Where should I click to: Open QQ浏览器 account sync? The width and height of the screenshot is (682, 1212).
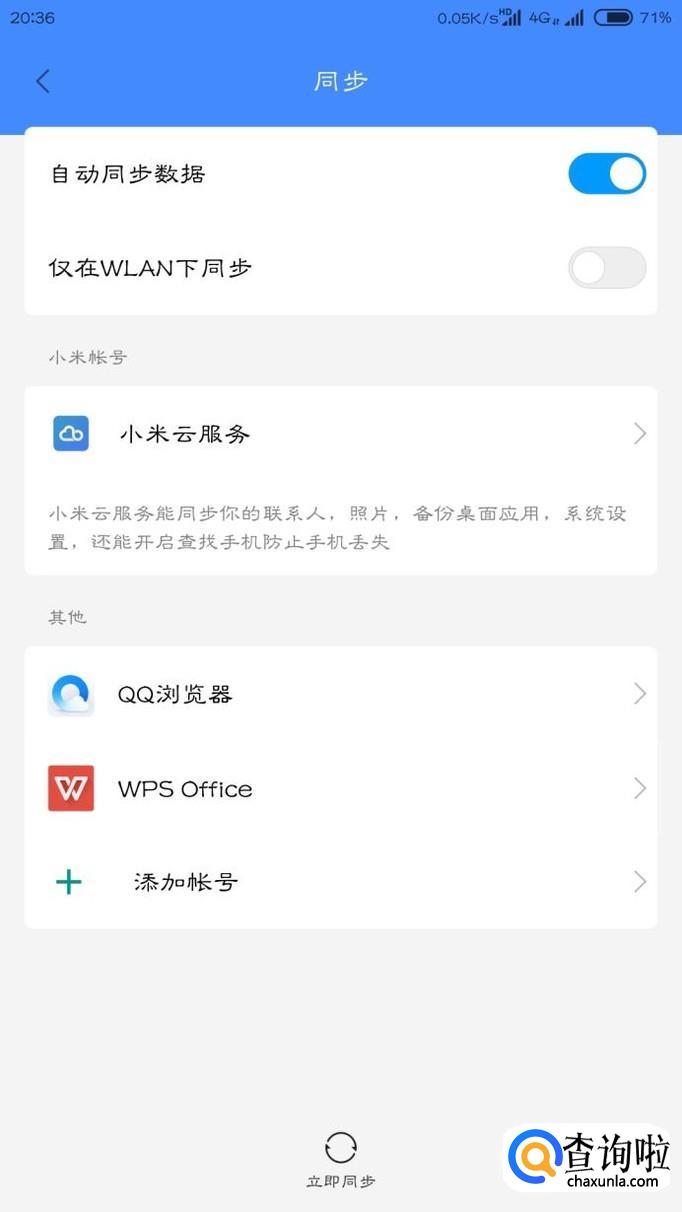(x=340, y=694)
